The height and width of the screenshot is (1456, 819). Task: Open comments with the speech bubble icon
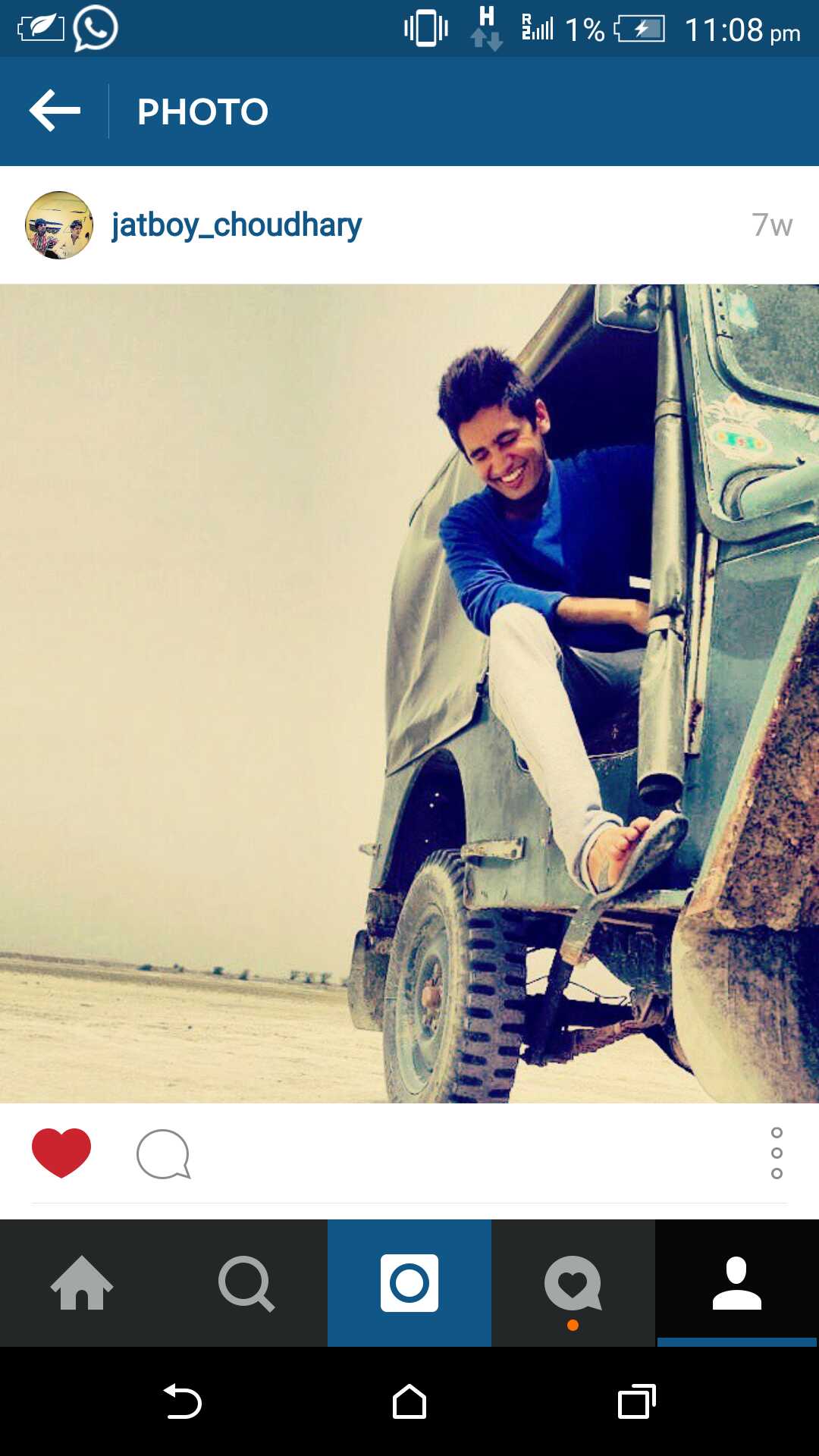pos(163,1154)
